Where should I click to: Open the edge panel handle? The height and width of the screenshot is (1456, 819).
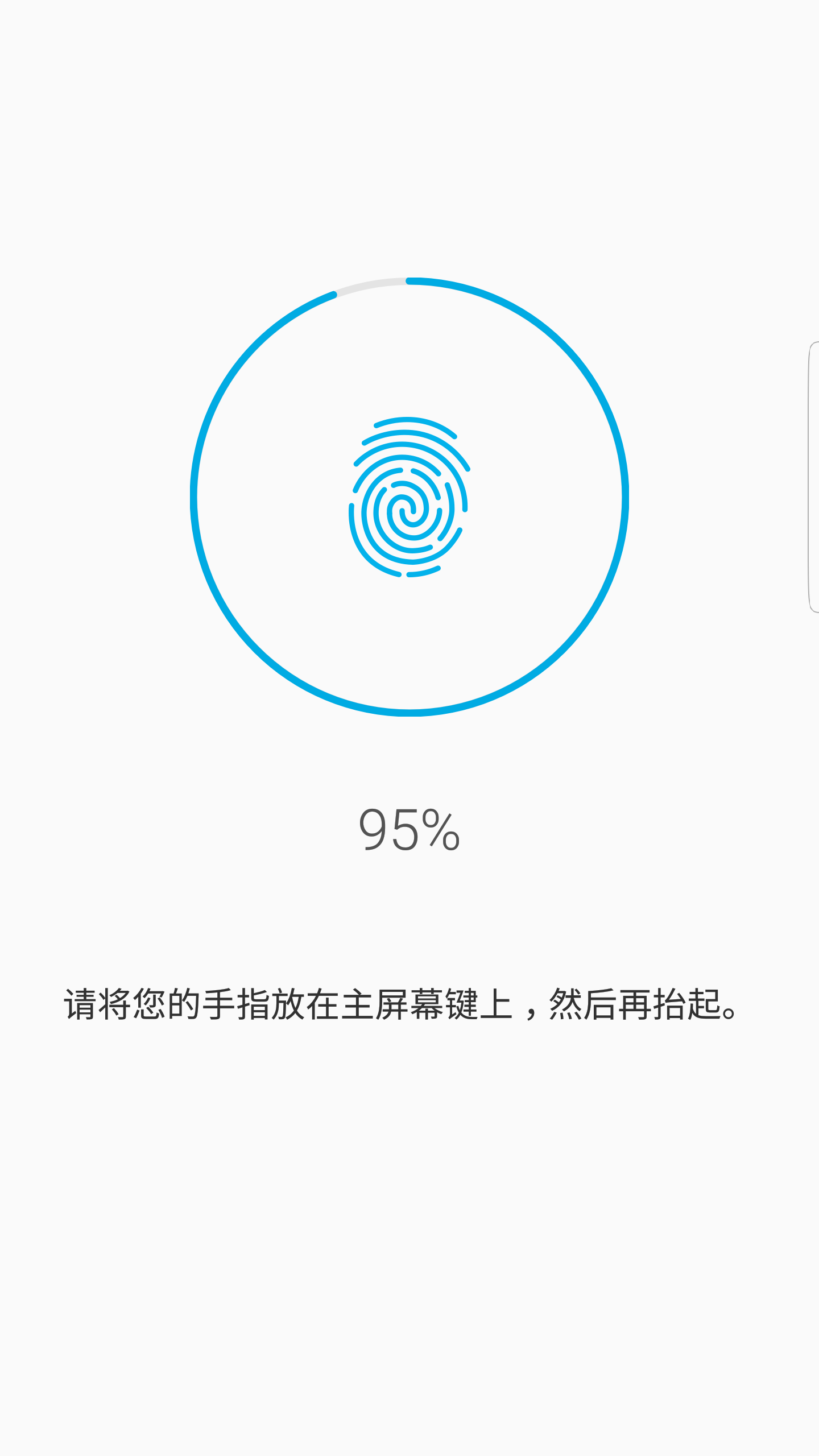click(x=813, y=477)
